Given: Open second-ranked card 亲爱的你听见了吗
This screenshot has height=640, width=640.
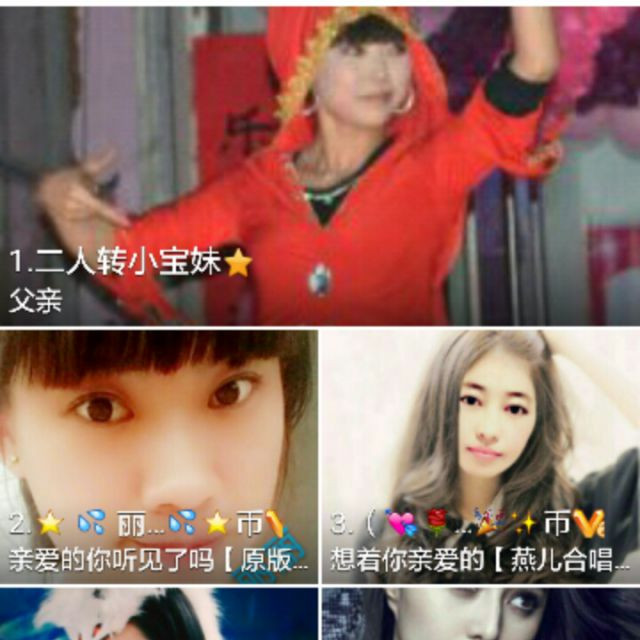Looking at the screenshot, I should tap(158, 455).
